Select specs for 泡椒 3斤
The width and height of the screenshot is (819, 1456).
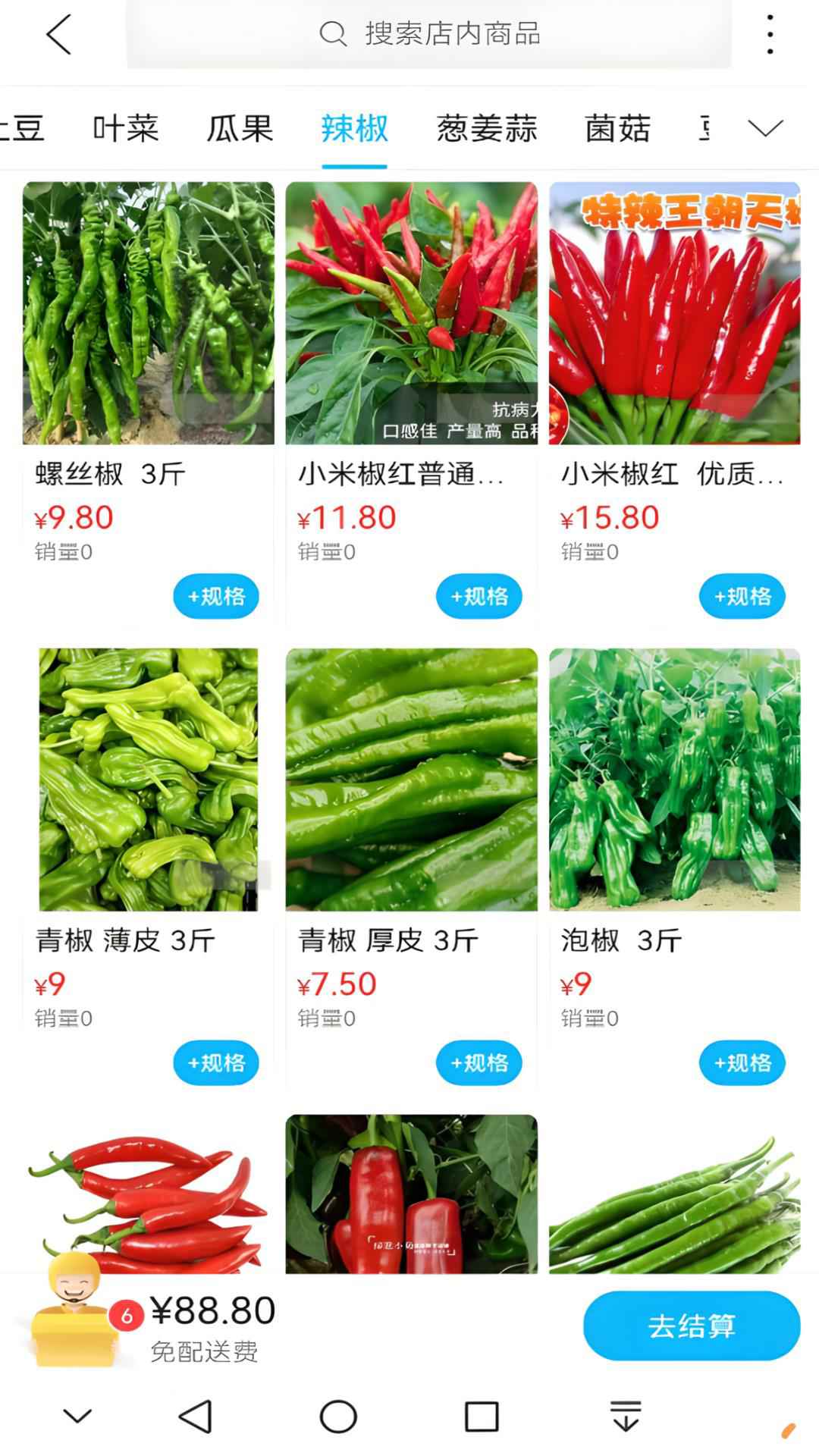(742, 1063)
